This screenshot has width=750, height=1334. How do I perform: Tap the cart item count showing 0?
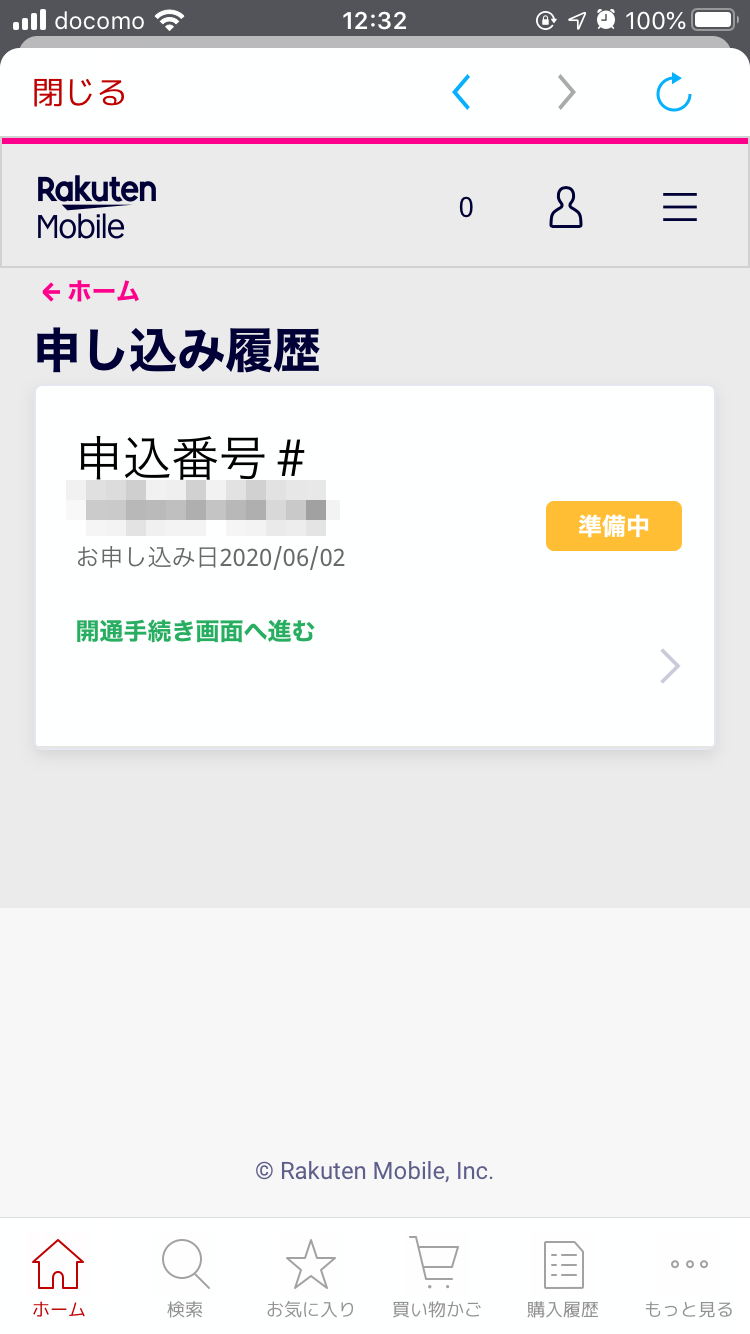coord(466,207)
